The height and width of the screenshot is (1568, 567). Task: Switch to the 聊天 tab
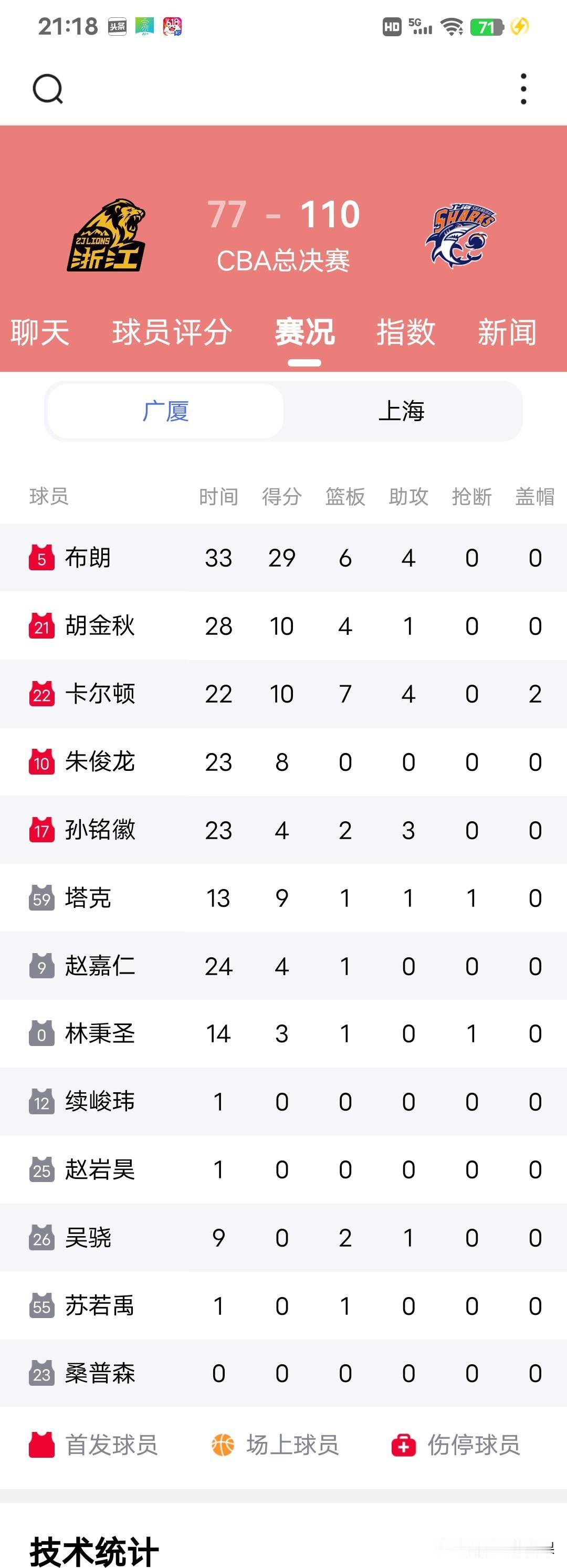pyautogui.click(x=40, y=332)
